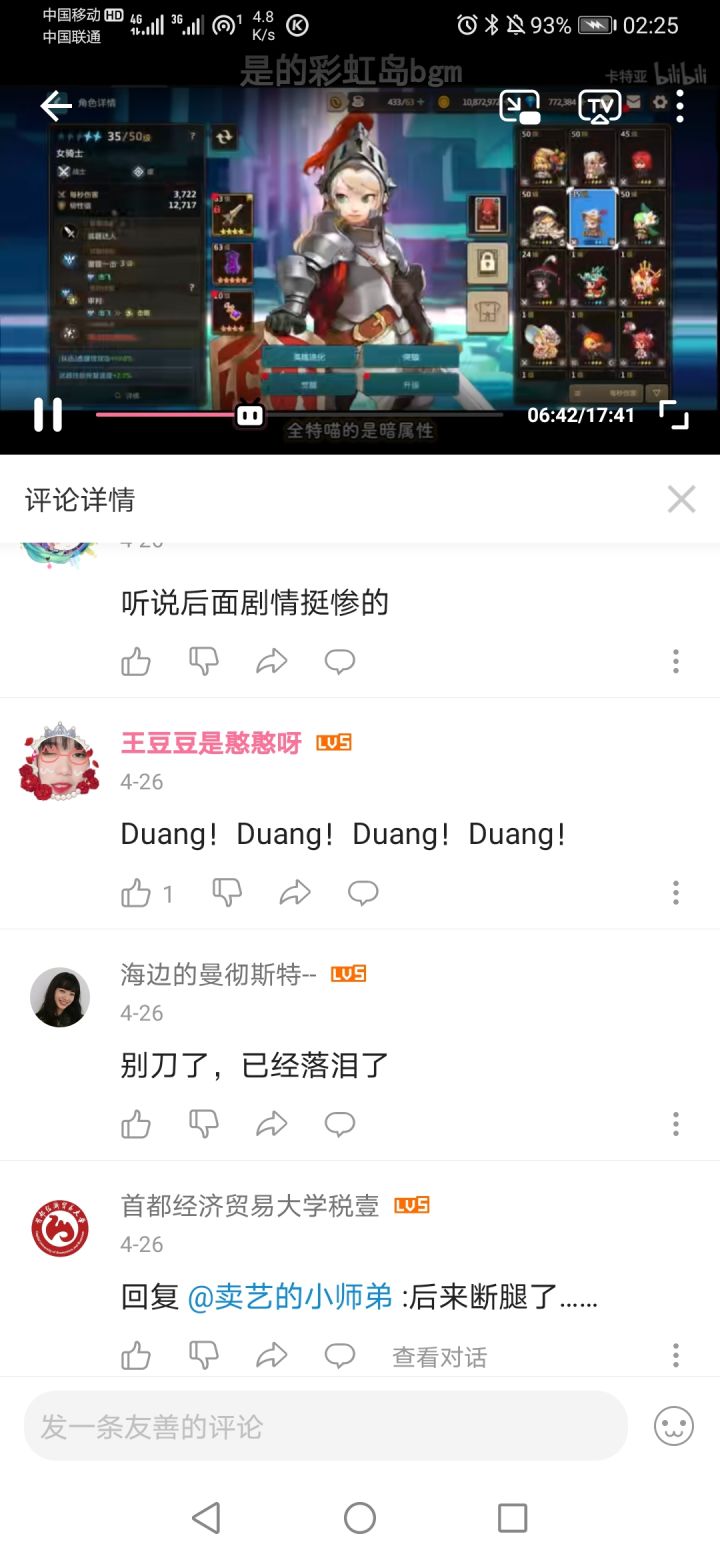Open the reply bubble under the Duang comment
Viewport: 720px width, 1560px height.
pos(362,892)
